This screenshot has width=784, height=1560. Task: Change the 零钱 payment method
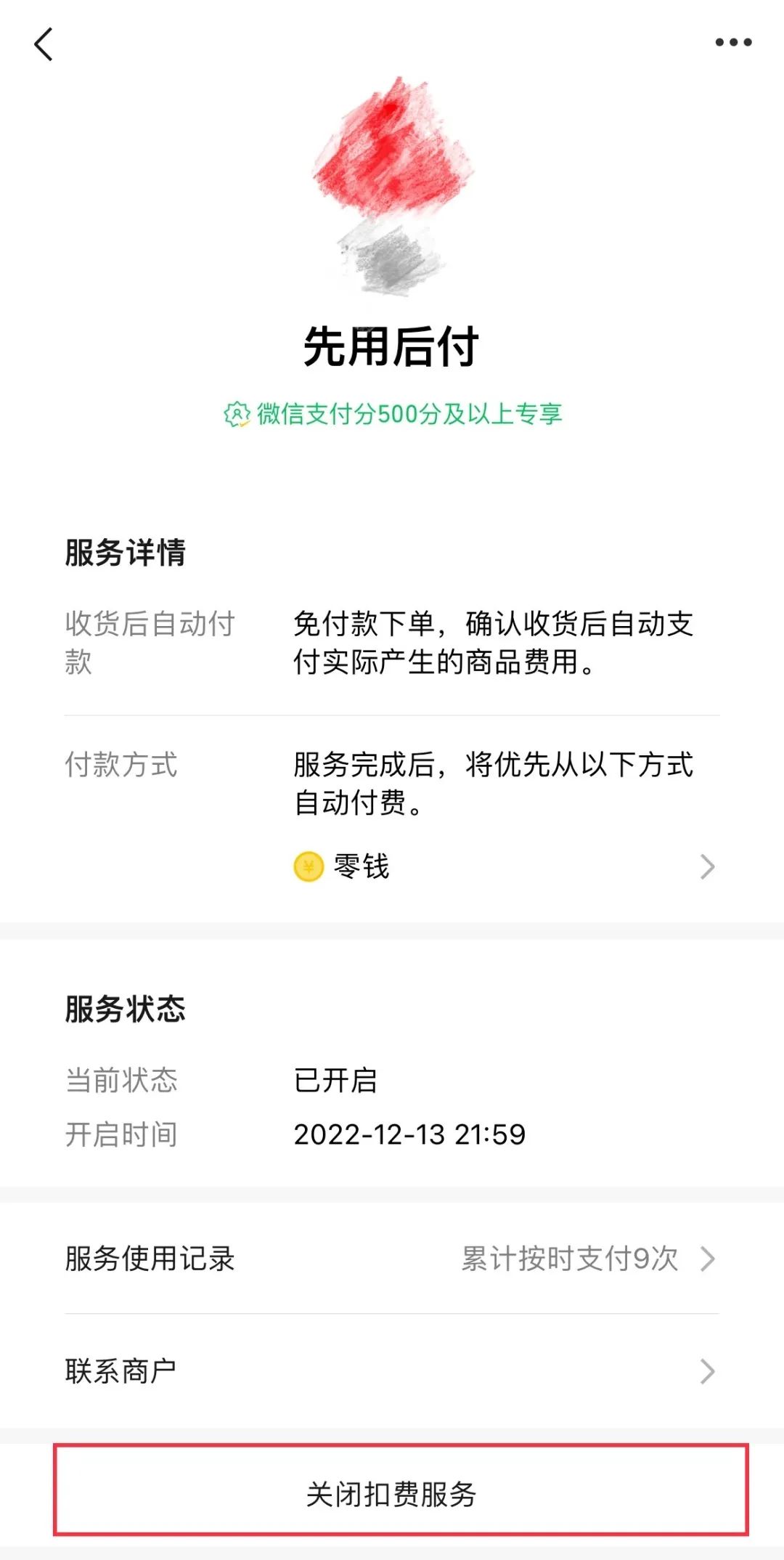click(x=505, y=866)
